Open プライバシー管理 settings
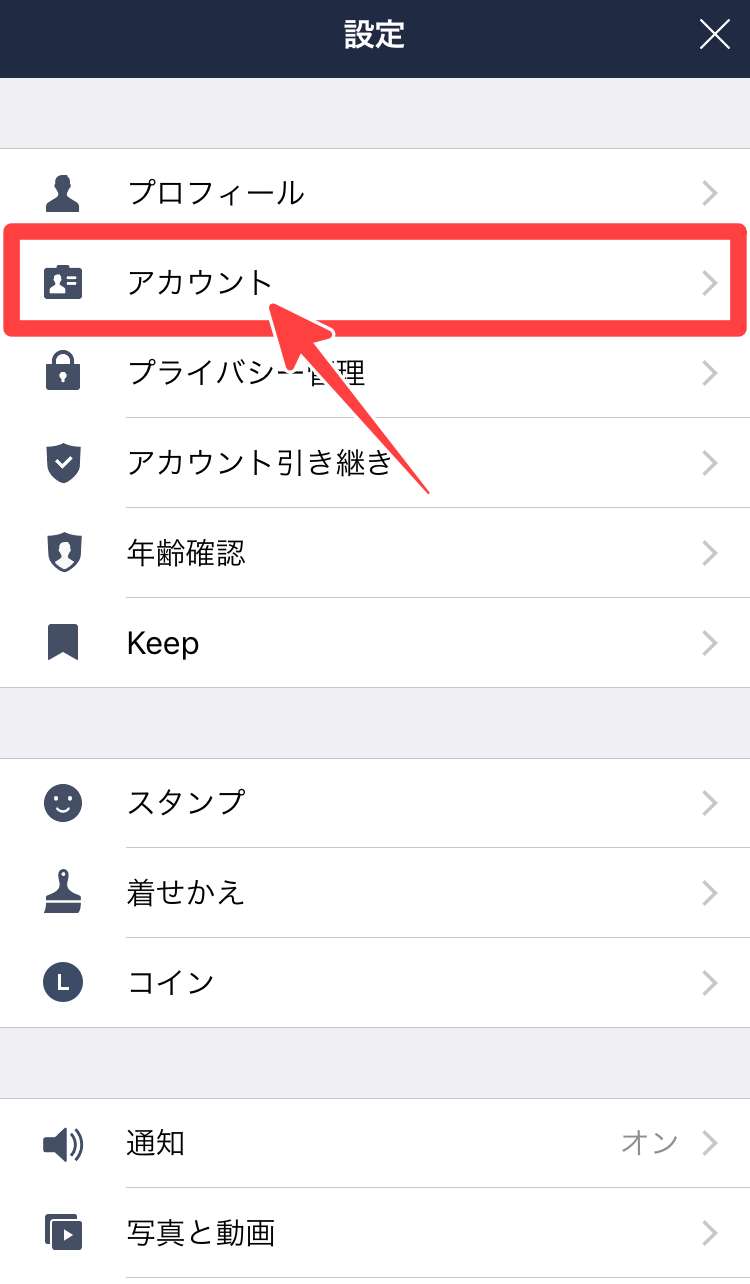Screen dimensions: 750x1284 pyautogui.click(x=375, y=373)
